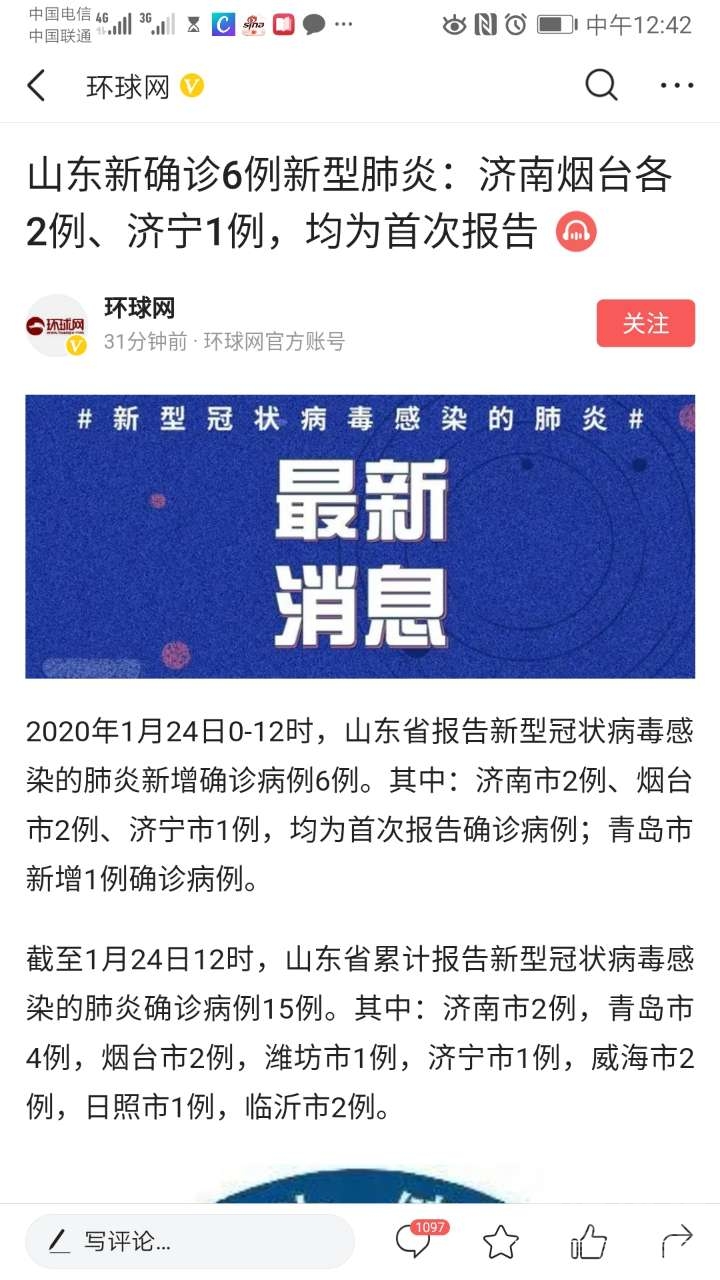
Task: Open the 最新消息 banner image
Action: (360, 536)
